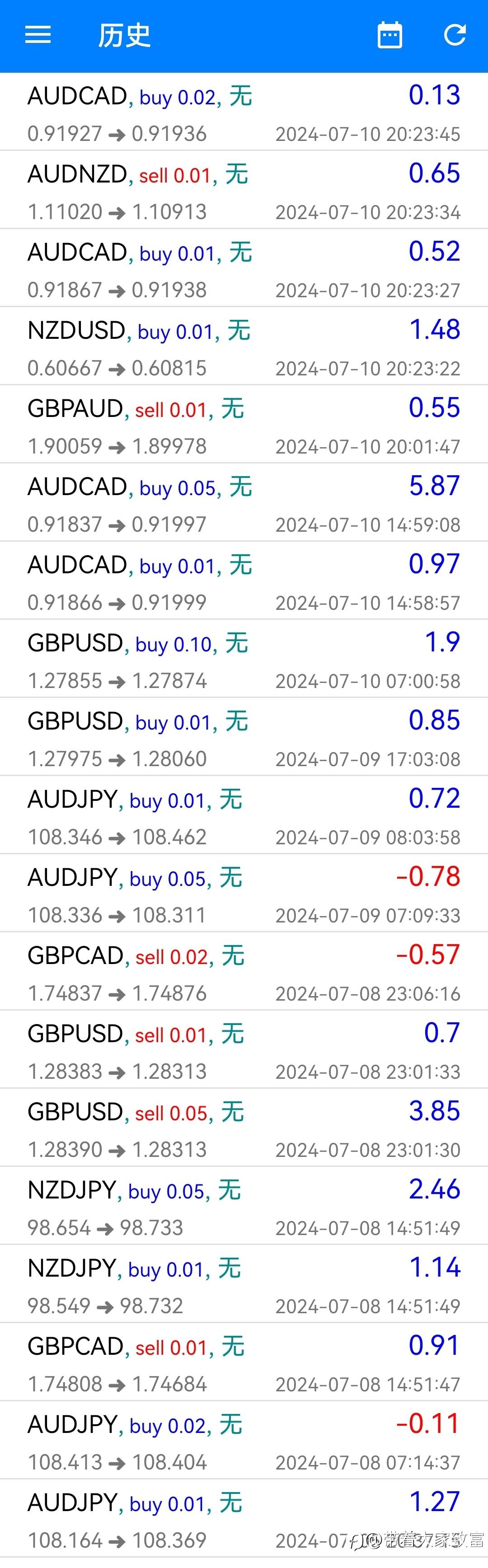This screenshot has width=488, height=1568.
Task: Open the calendar date range picker
Action: point(389,35)
